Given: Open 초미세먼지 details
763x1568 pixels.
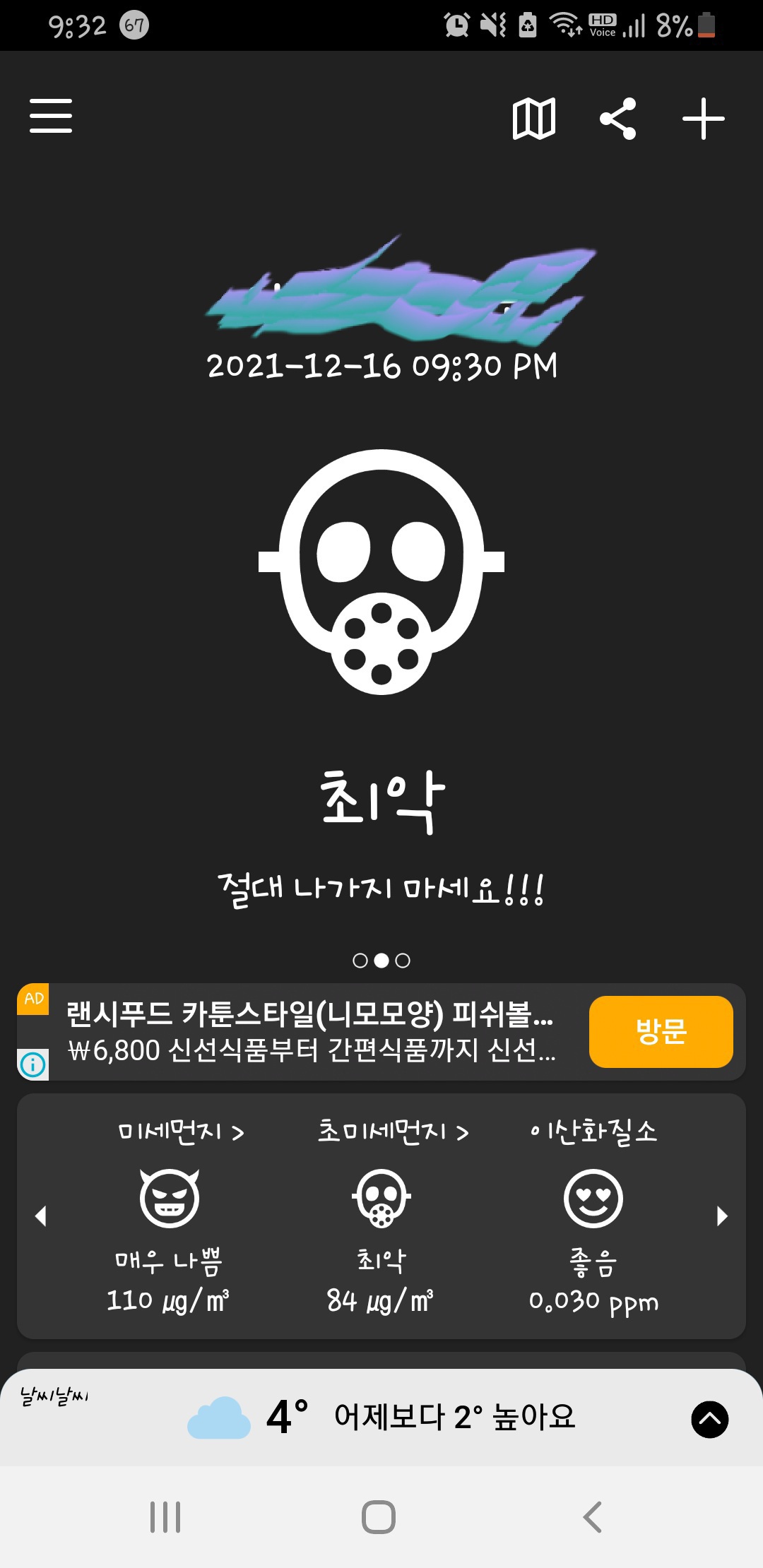Looking at the screenshot, I should tap(393, 1132).
